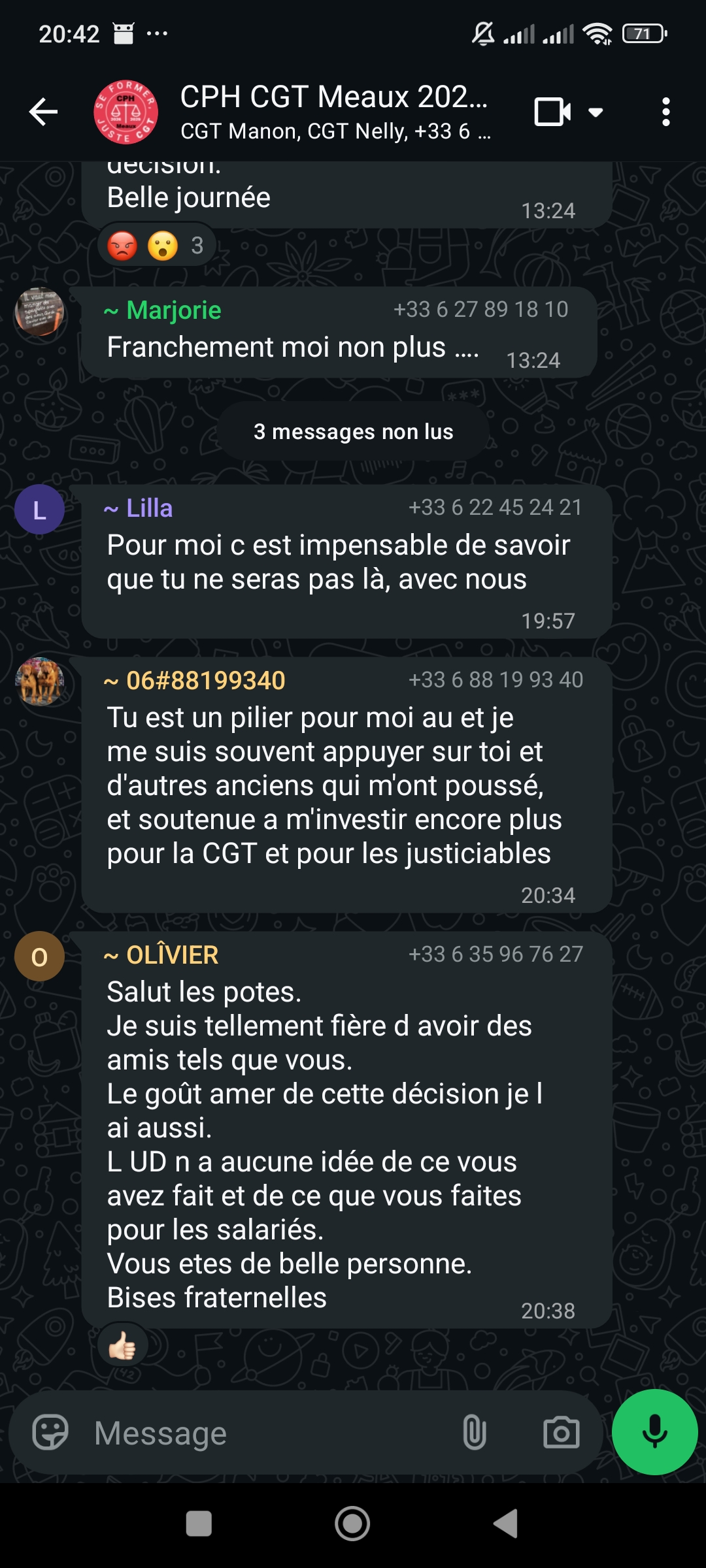Go to the Android home screen
706x1568 pixels.
(352, 1524)
